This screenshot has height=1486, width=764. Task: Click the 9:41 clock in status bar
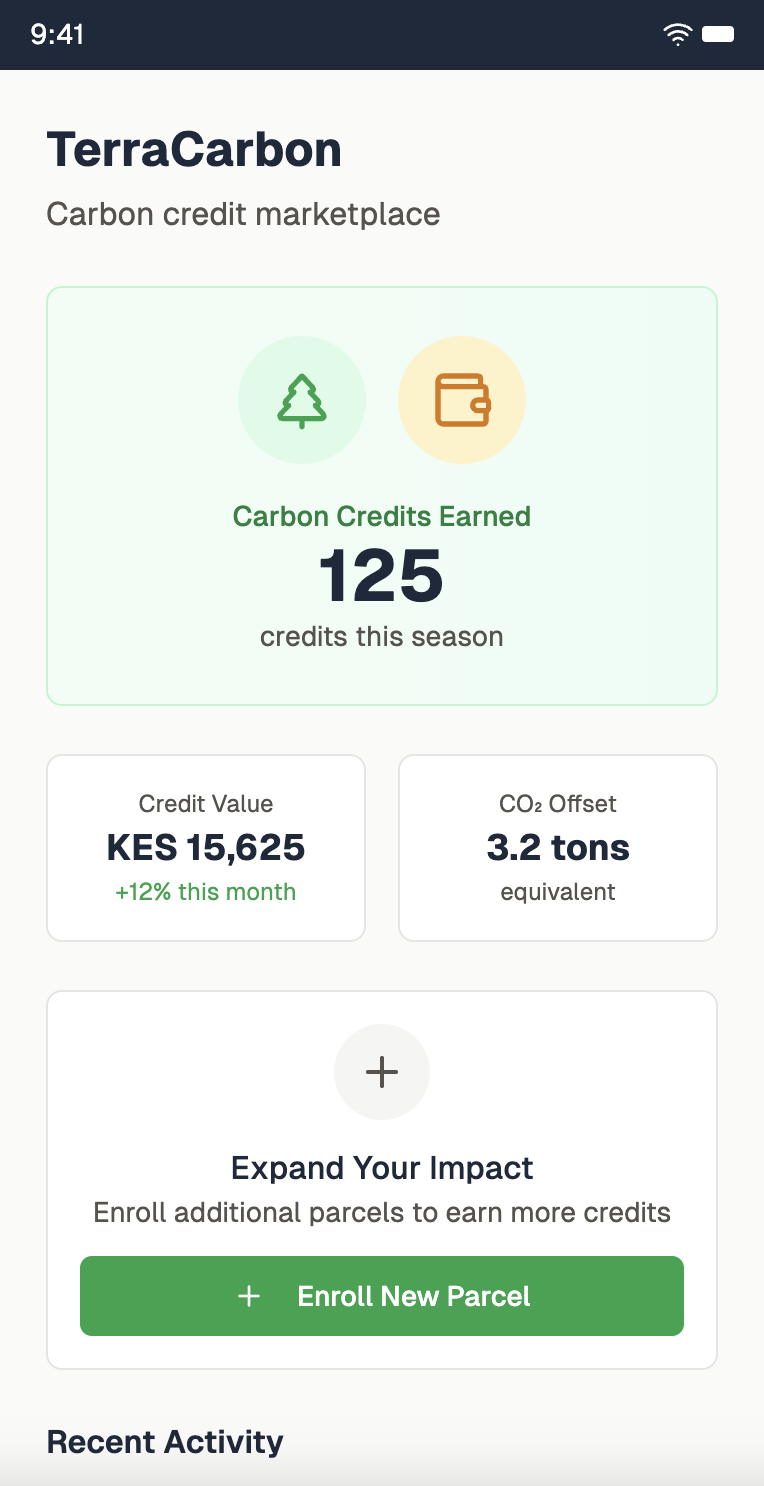[x=58, y=33]
